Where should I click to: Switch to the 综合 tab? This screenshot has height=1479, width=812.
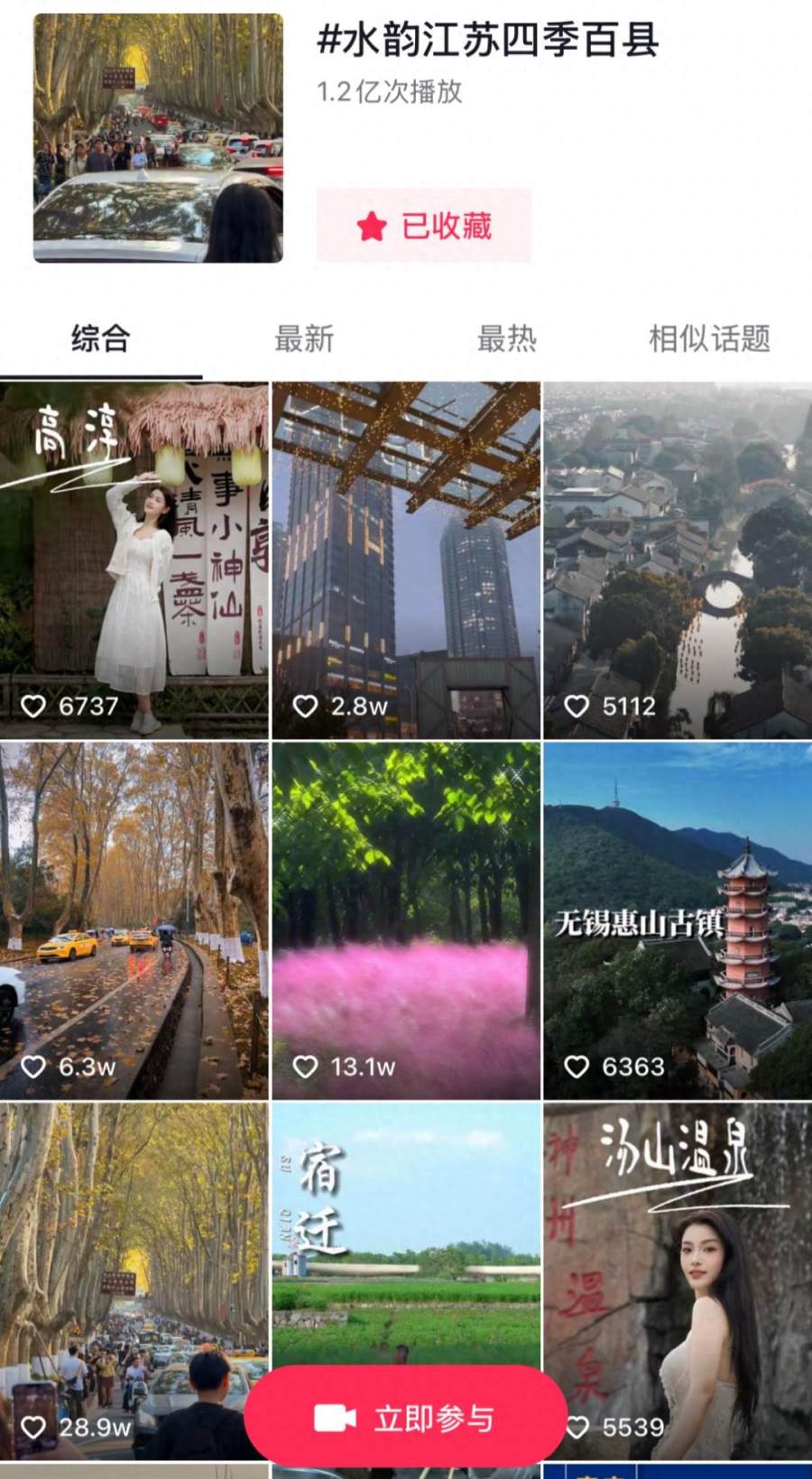[100, 339]
